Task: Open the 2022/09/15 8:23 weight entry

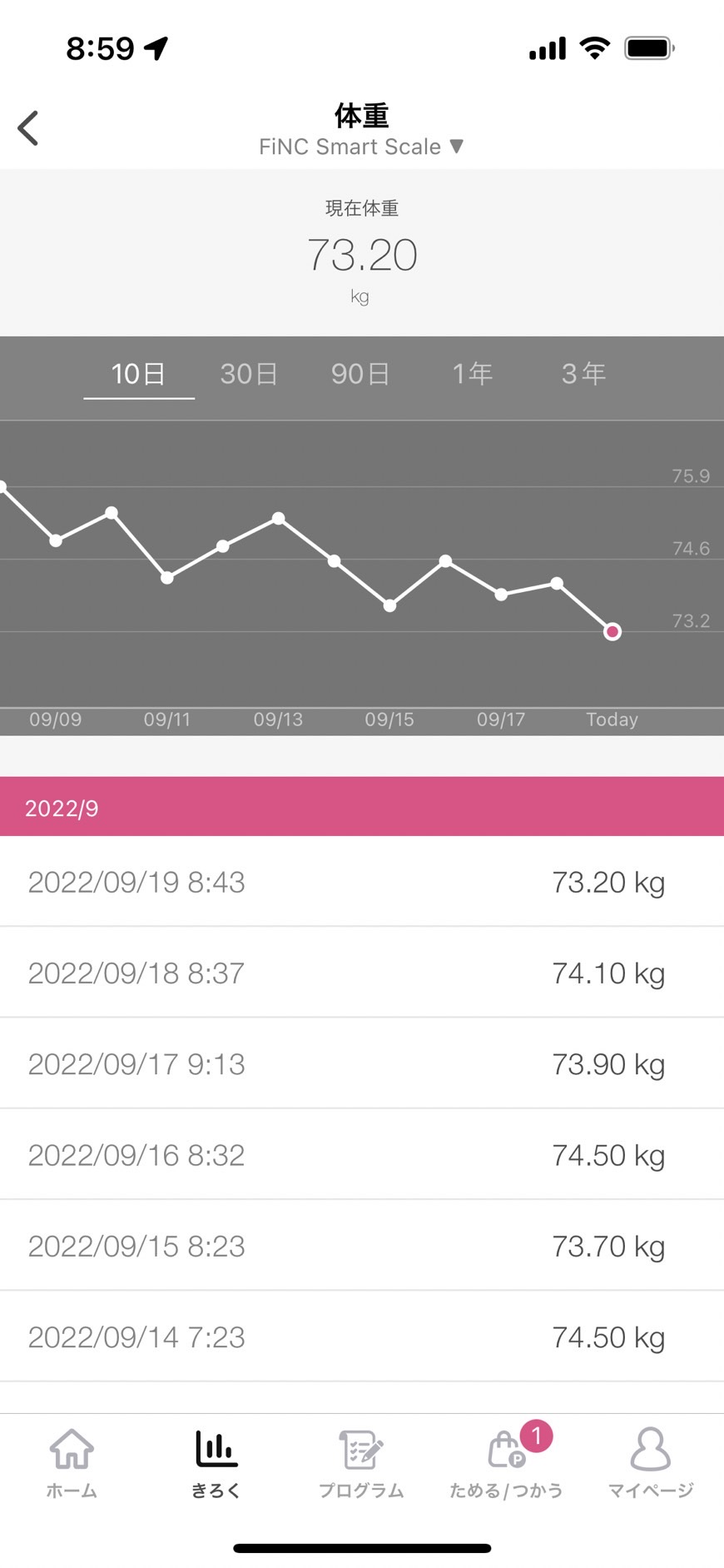Action: click(362, 1246)
